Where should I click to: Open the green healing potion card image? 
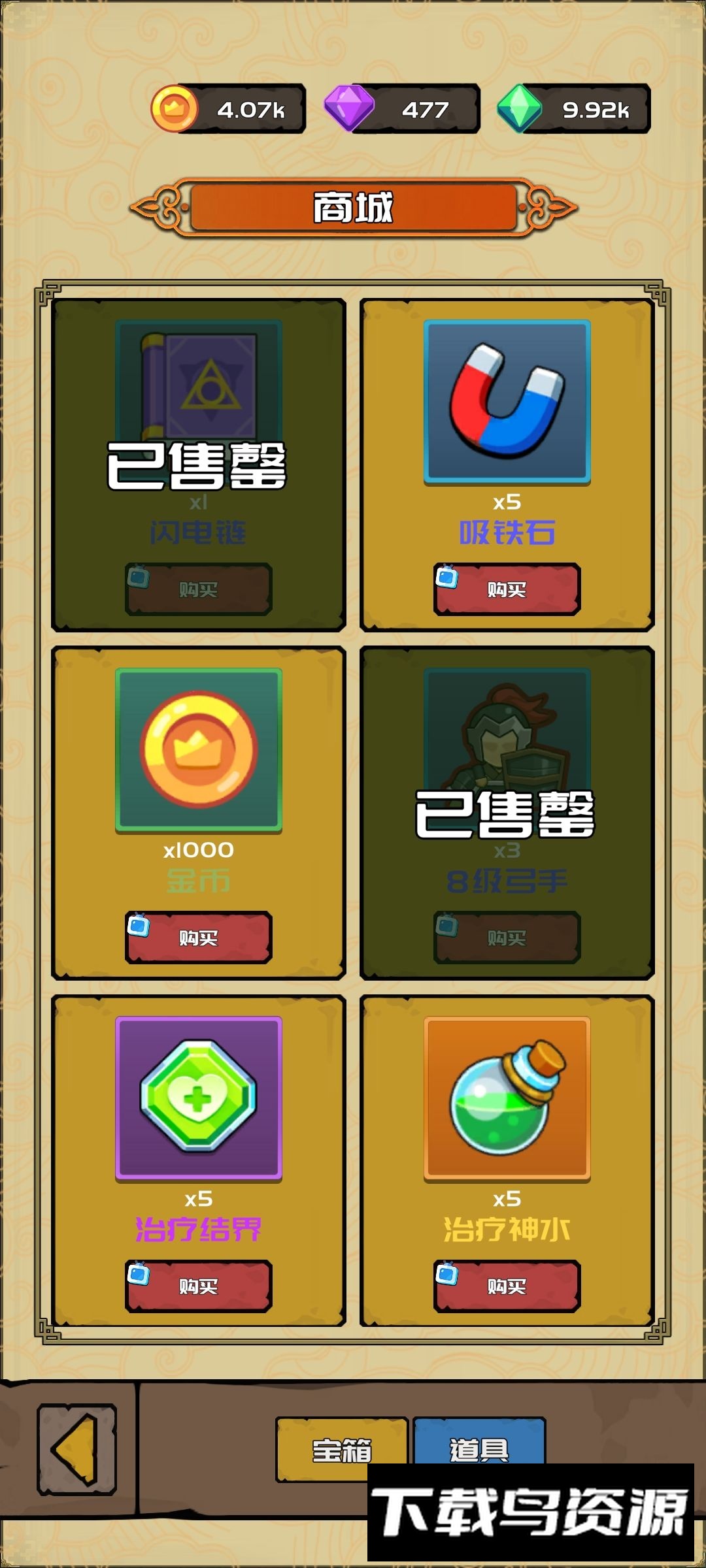click(x=507, y=1099)
